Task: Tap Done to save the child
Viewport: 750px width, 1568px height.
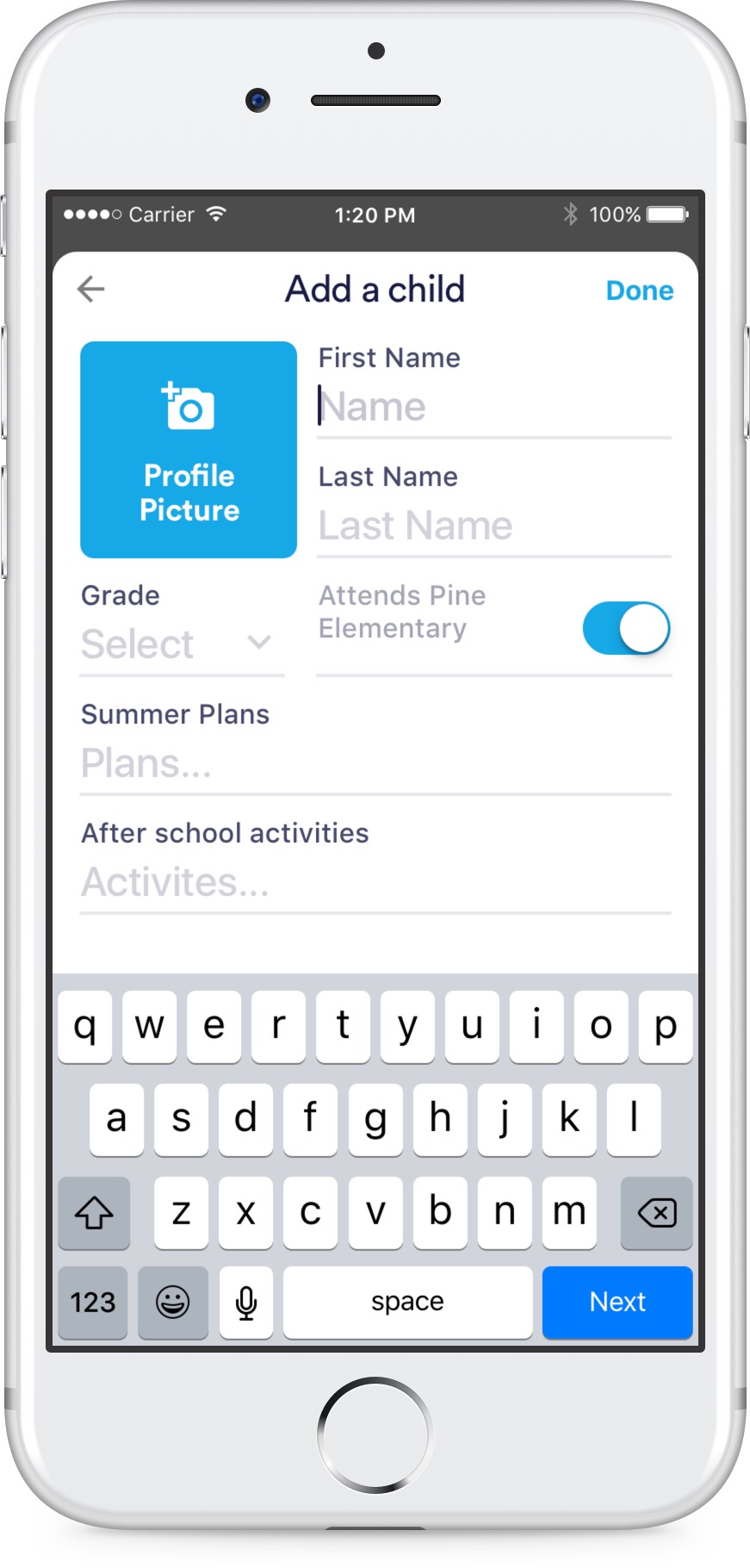Action: (x=639, y=290)
